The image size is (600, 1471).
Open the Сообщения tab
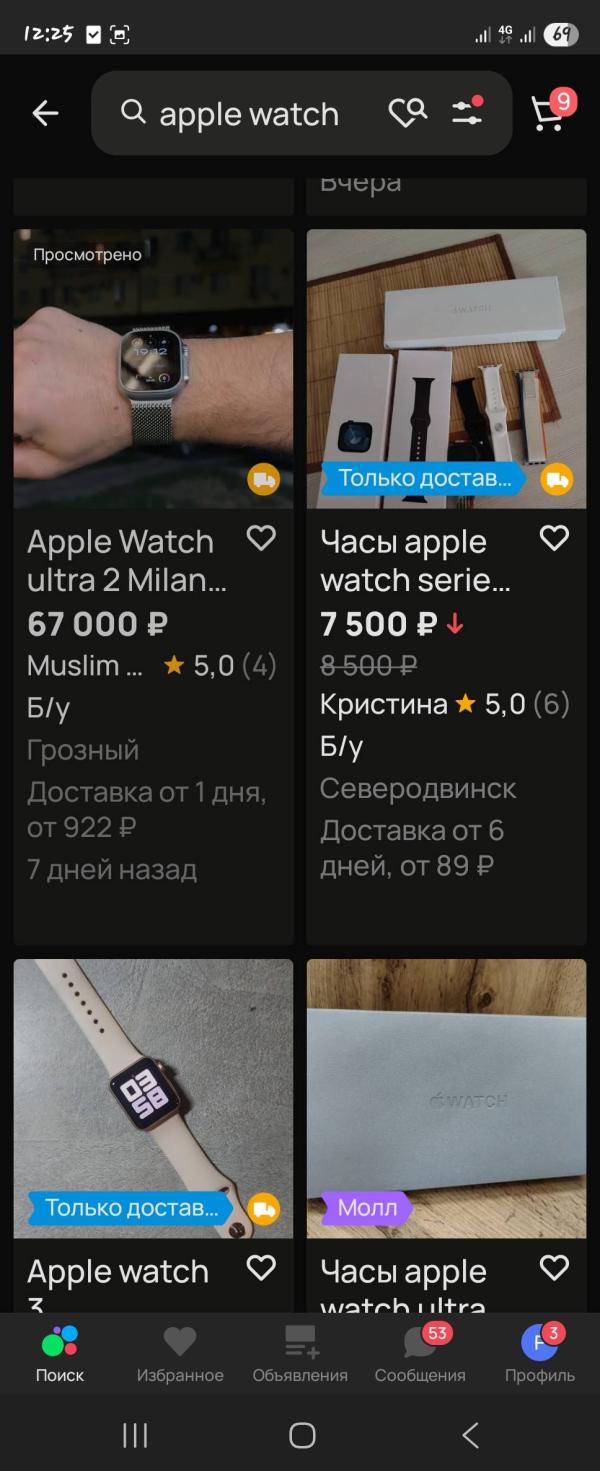[x=420, y=1354]
